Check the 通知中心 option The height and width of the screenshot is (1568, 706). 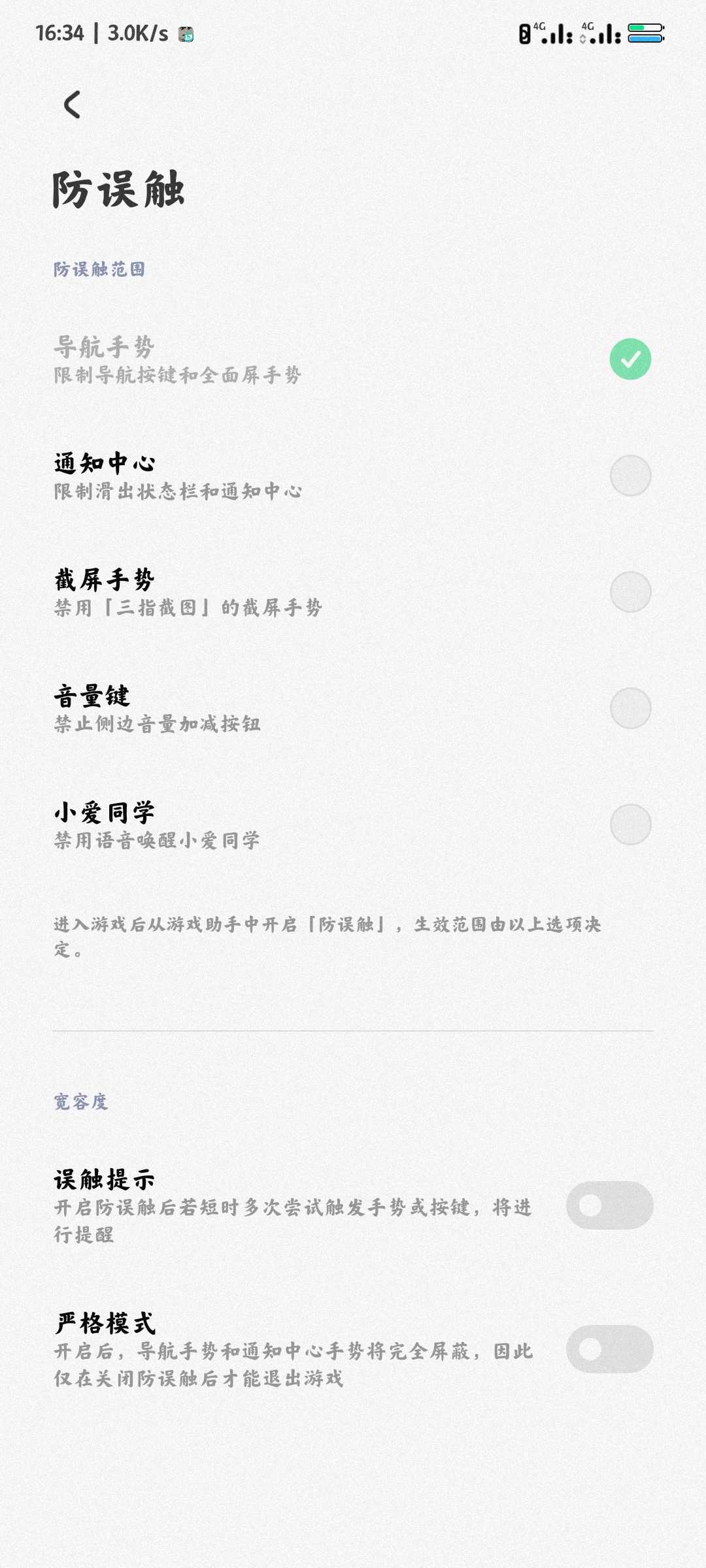[x=630, y=476]
